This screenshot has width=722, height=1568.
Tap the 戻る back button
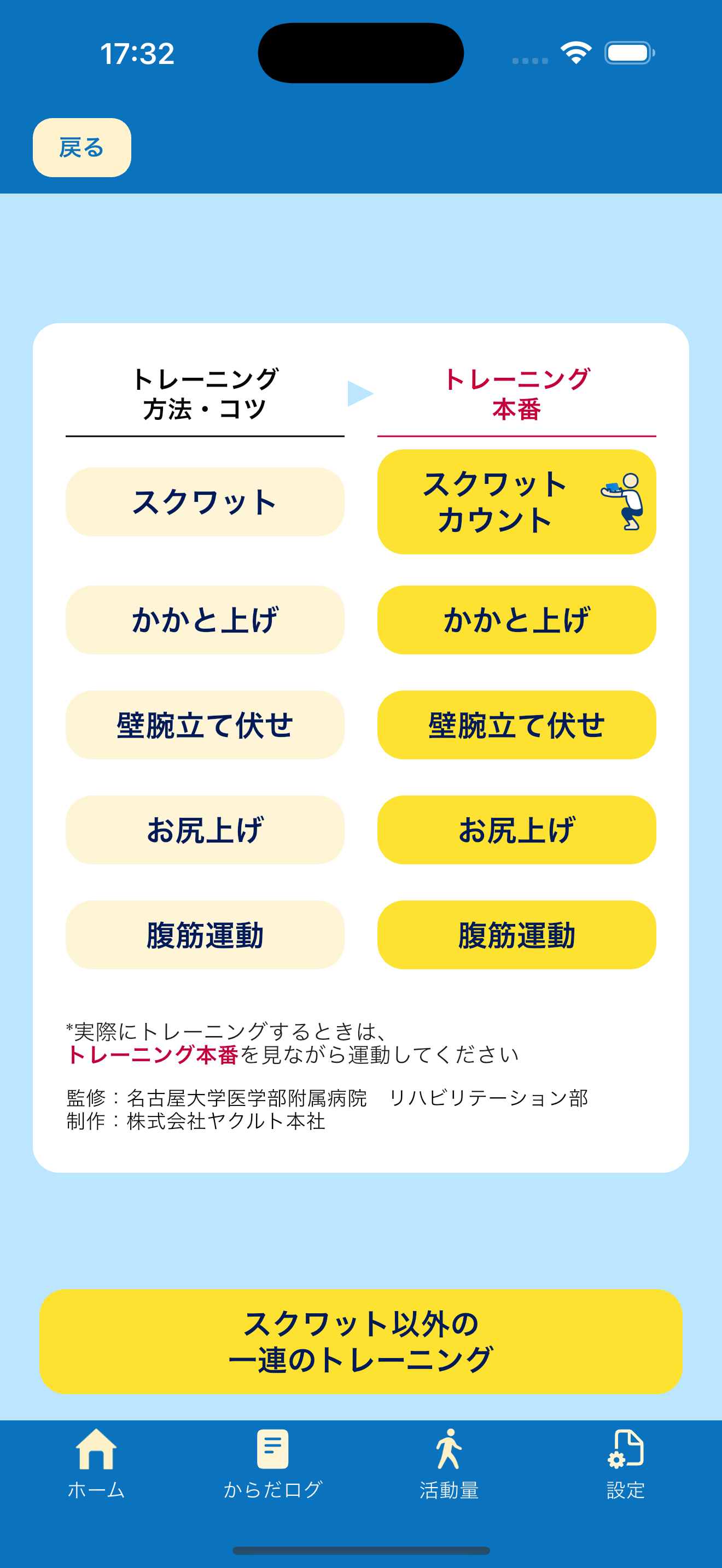click(x=81, y=148)
